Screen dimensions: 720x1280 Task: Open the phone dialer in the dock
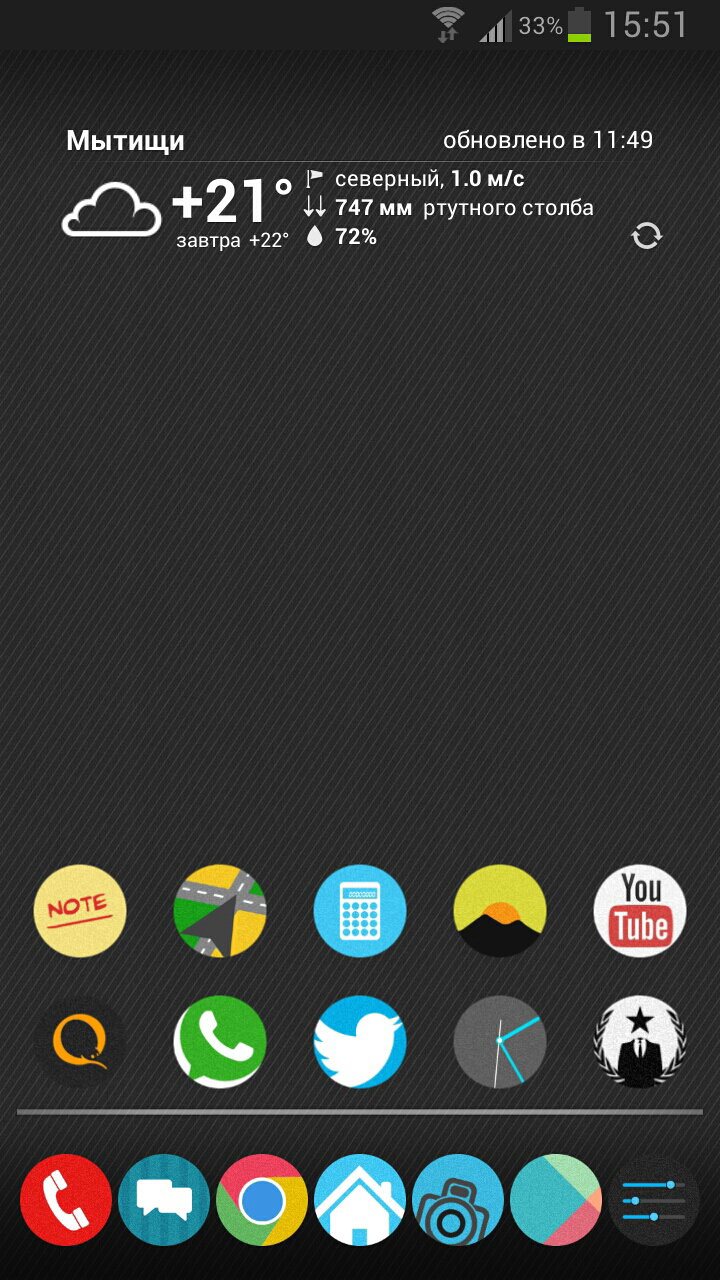tap(66, 1200)
